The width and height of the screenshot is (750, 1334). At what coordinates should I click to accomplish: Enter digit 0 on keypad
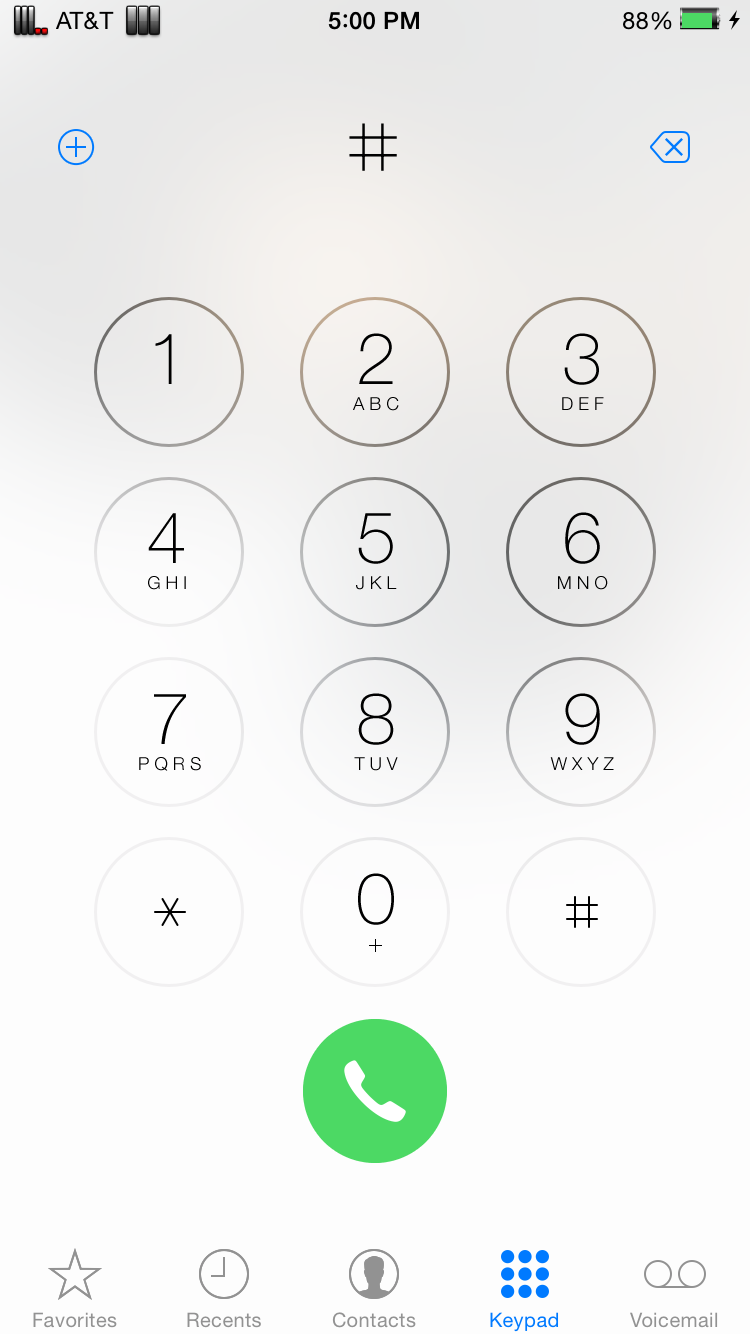[x=375, y=912]
